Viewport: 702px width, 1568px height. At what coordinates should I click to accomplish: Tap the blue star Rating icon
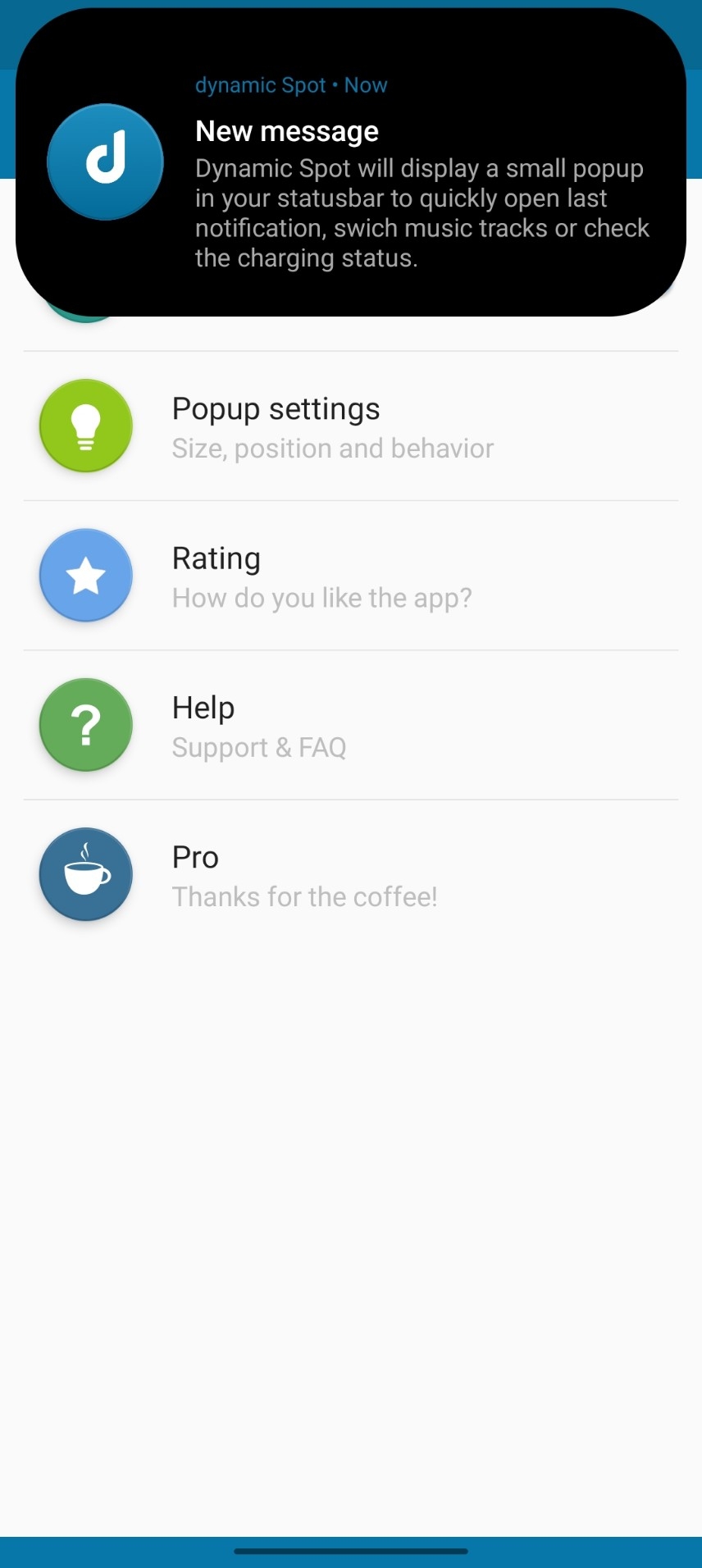85,575
